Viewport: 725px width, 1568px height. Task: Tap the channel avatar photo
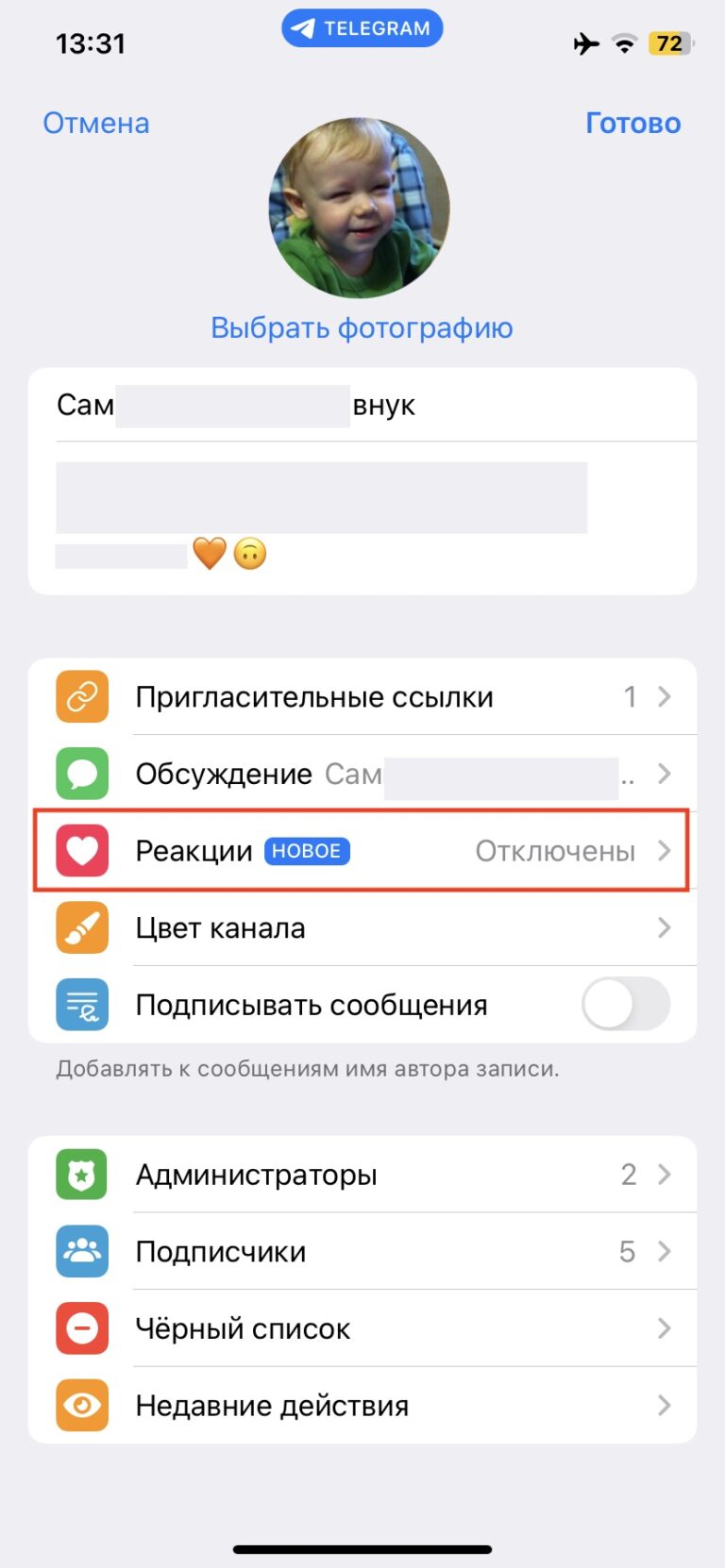360,209
